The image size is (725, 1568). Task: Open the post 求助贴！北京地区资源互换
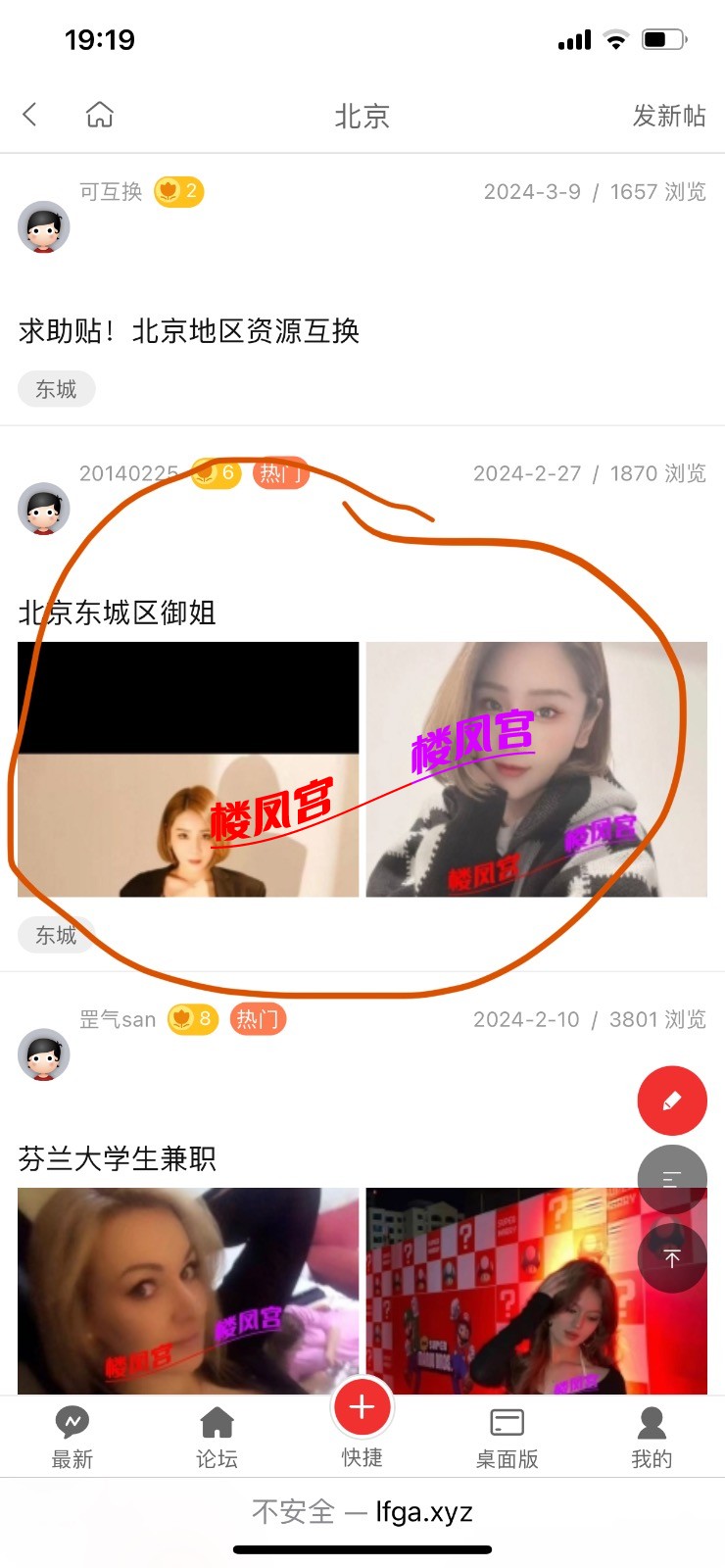[189, 331]
